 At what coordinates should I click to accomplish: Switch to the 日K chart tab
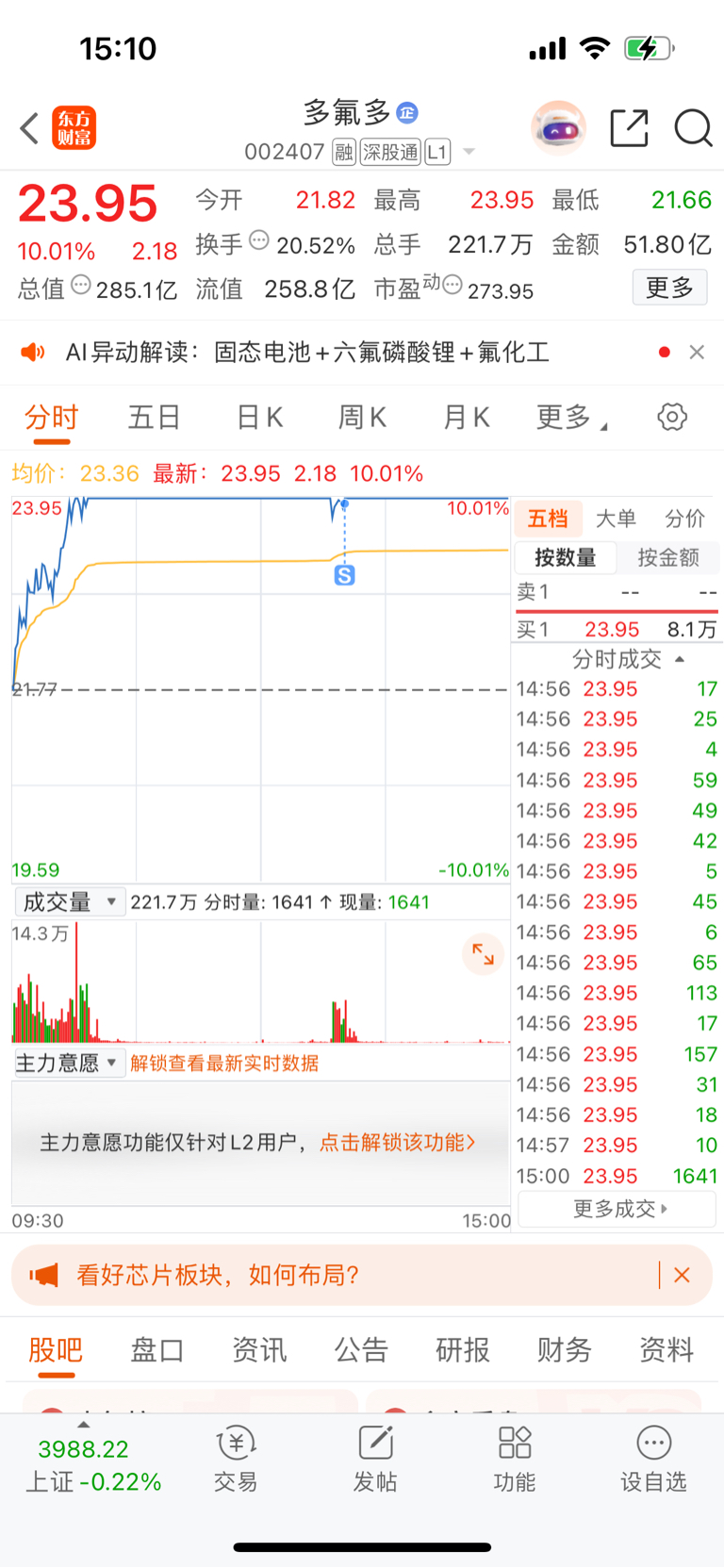(x=259, y=417)
